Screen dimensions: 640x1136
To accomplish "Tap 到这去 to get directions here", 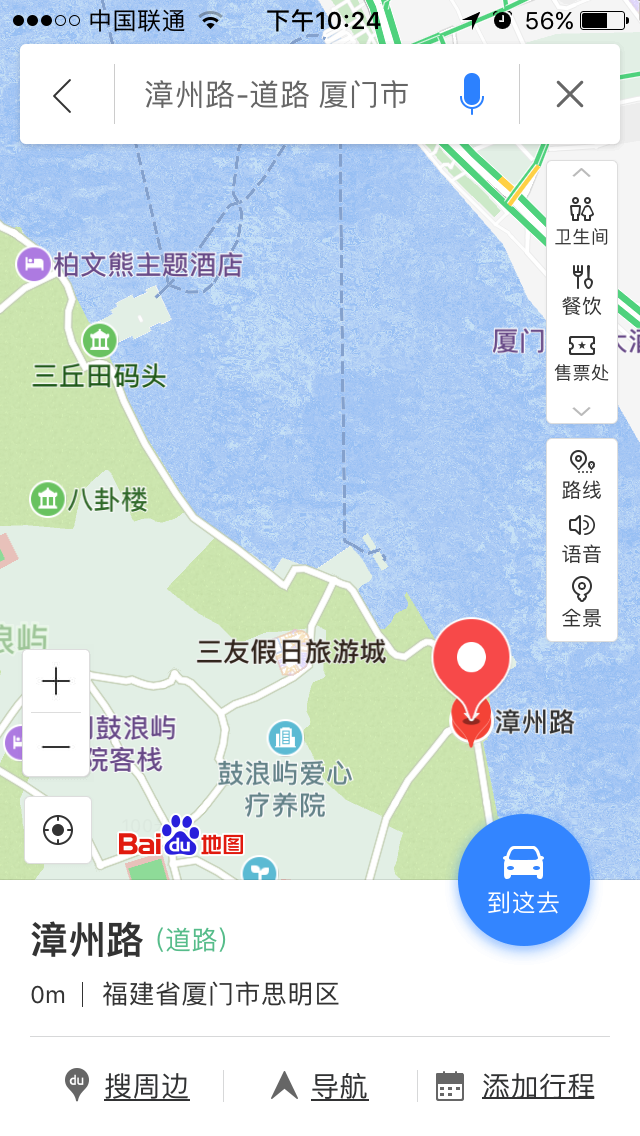I will tap(523, 880).
